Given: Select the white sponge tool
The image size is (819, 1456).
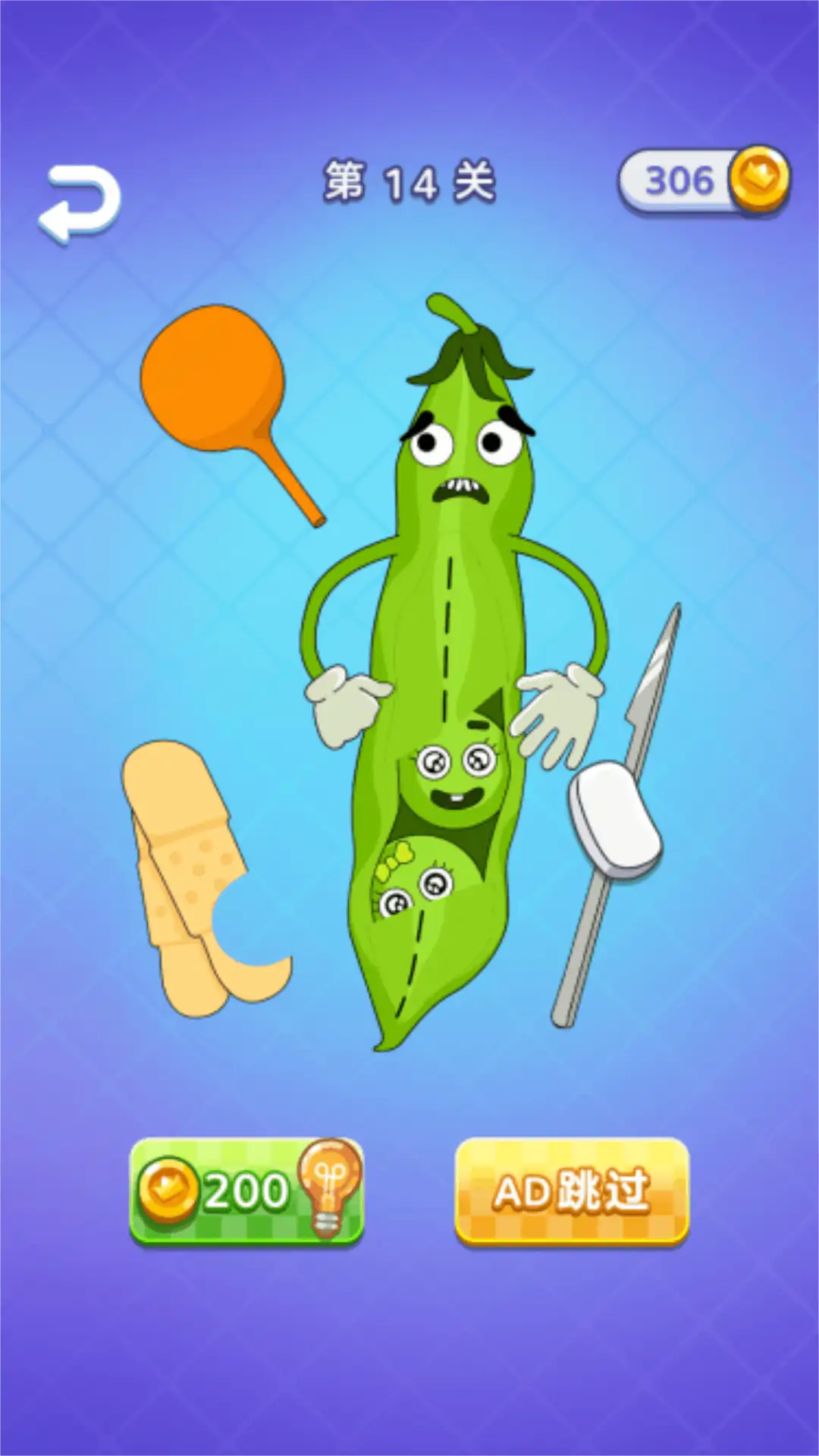Looking at the screenshot, I should tap(614, 819).
